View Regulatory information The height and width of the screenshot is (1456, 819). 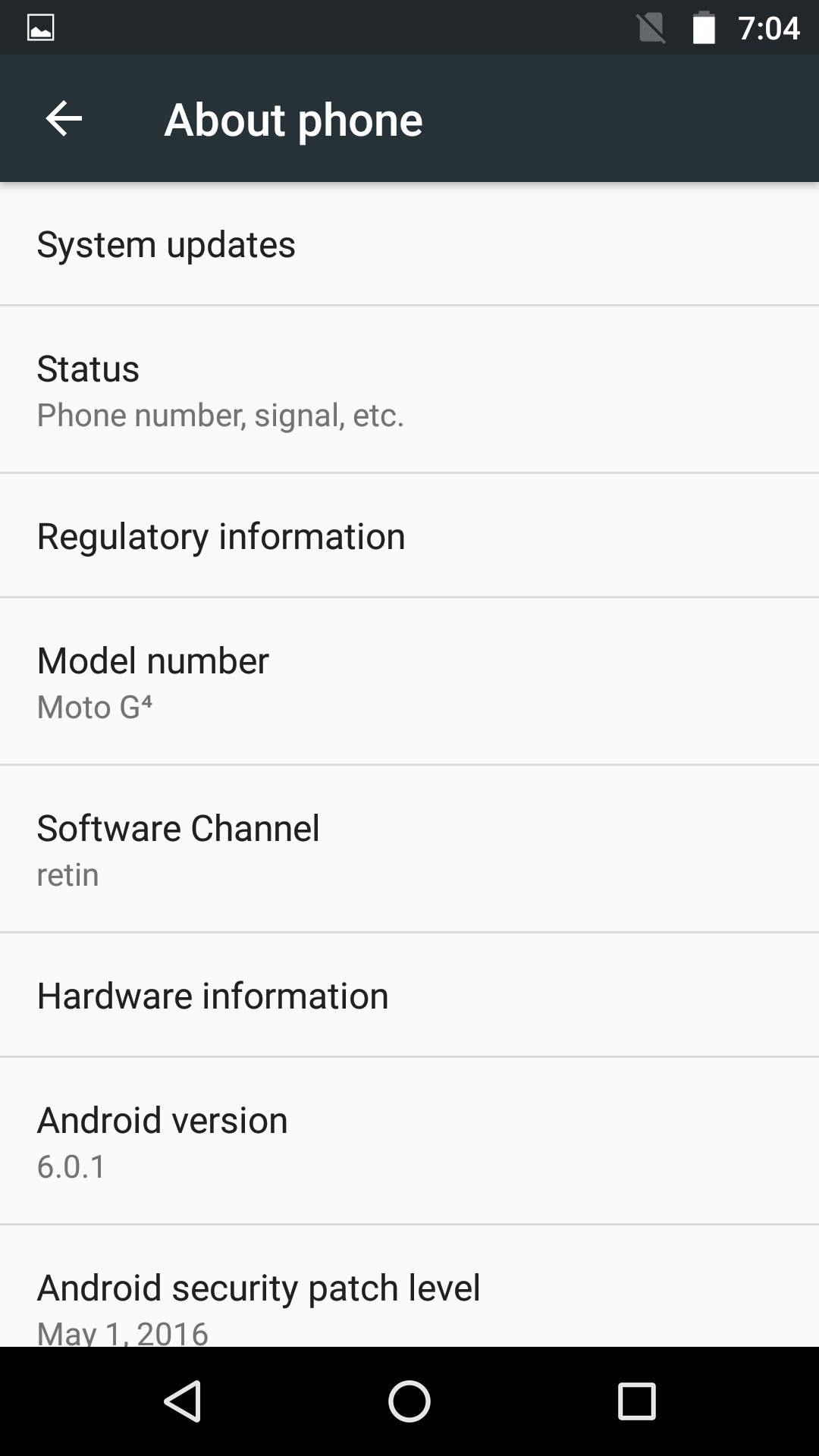409,536
